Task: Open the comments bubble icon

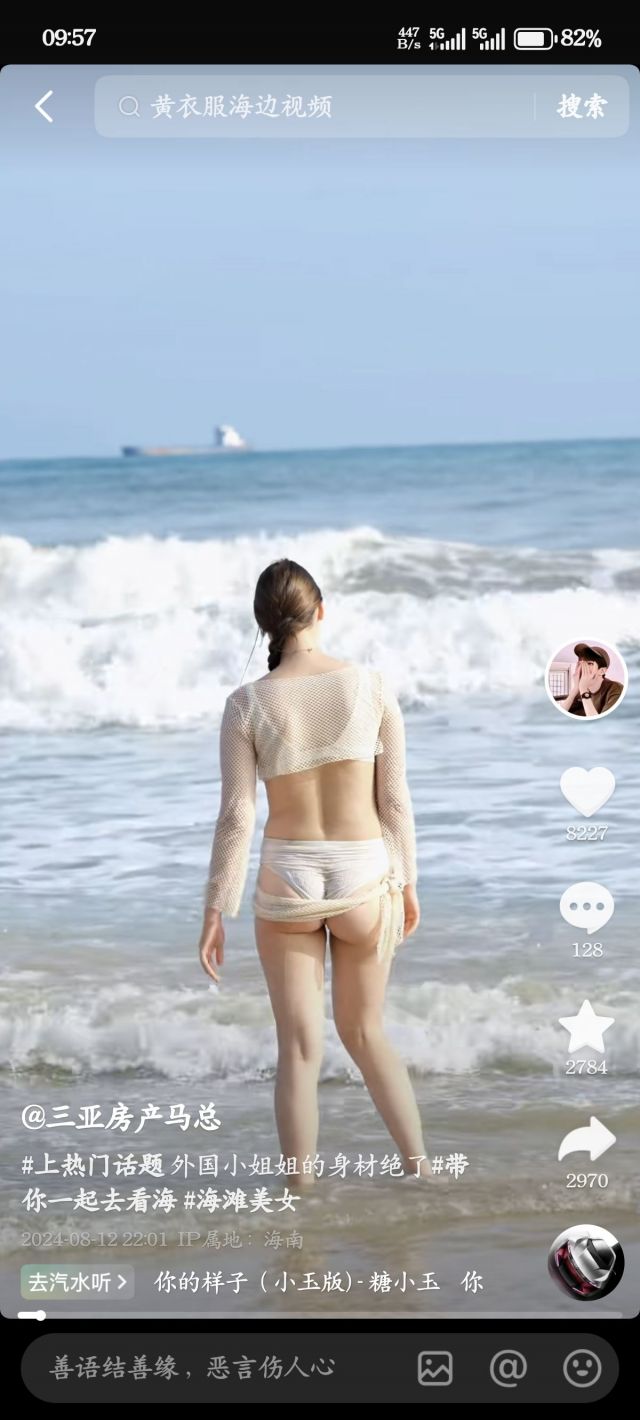Action: [587, 908]
